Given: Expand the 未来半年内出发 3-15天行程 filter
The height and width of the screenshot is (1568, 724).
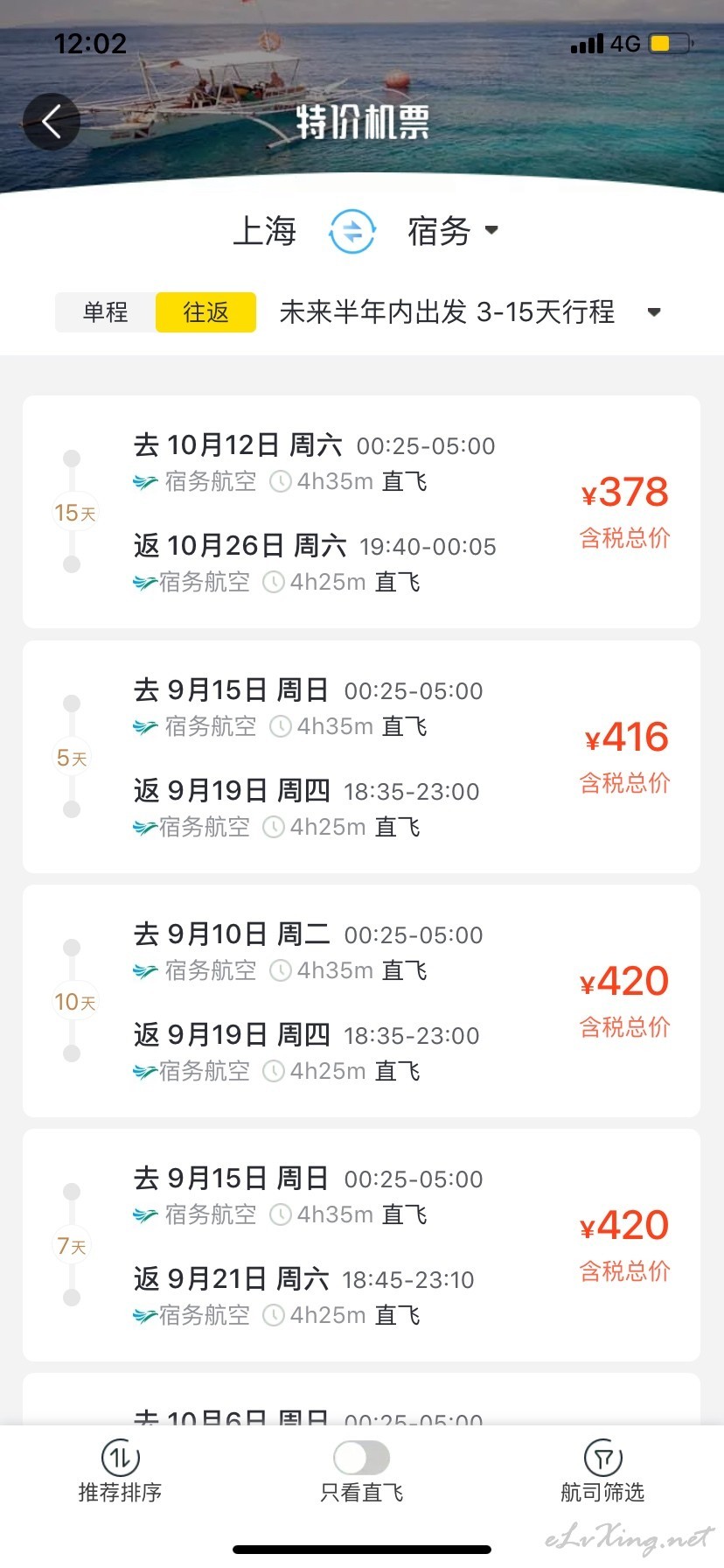Looking at the screenshot, I should click(470, 312).
